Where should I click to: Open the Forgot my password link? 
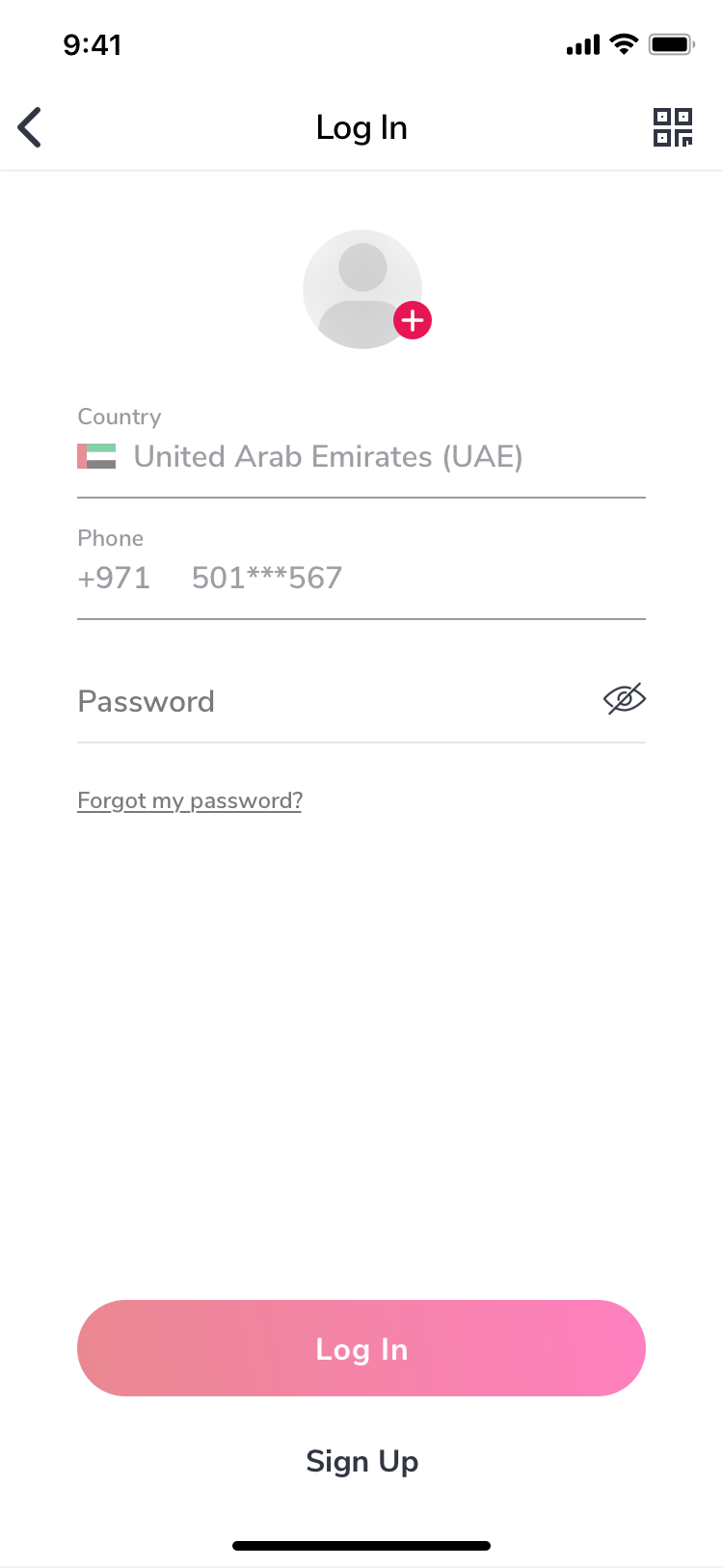pos(189,800)
